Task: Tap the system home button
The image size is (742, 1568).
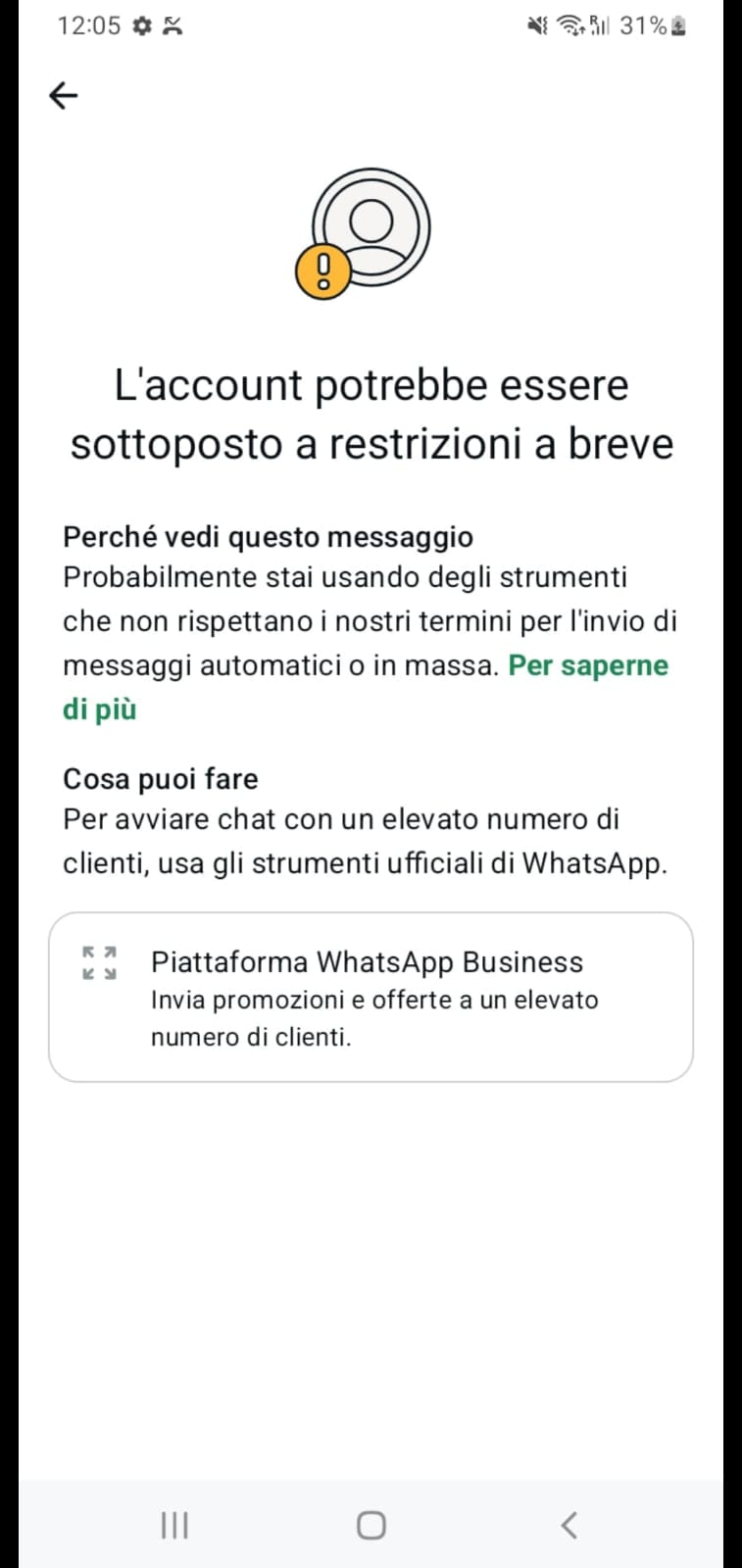Action: coord(371,1525)
